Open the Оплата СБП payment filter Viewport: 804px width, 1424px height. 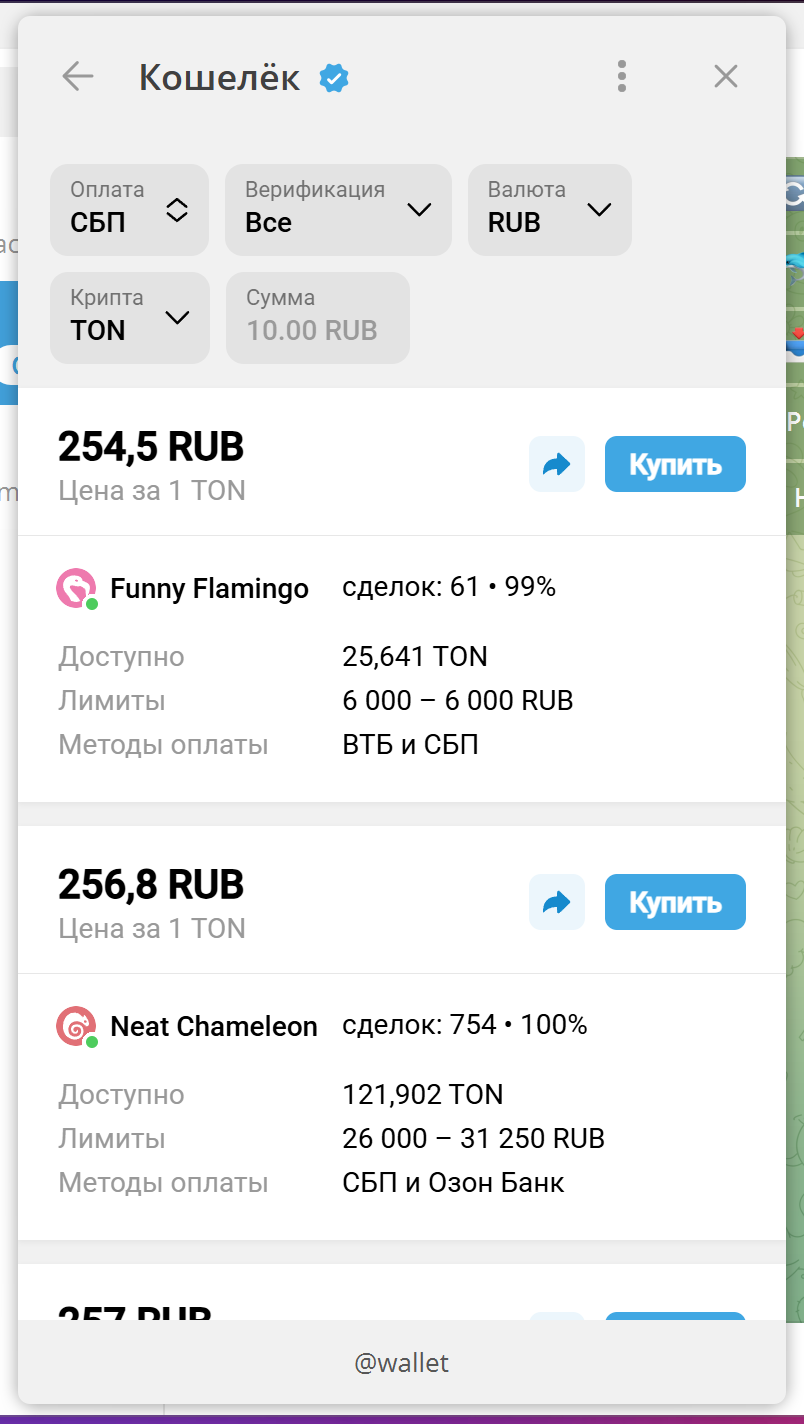coord(129,209)
